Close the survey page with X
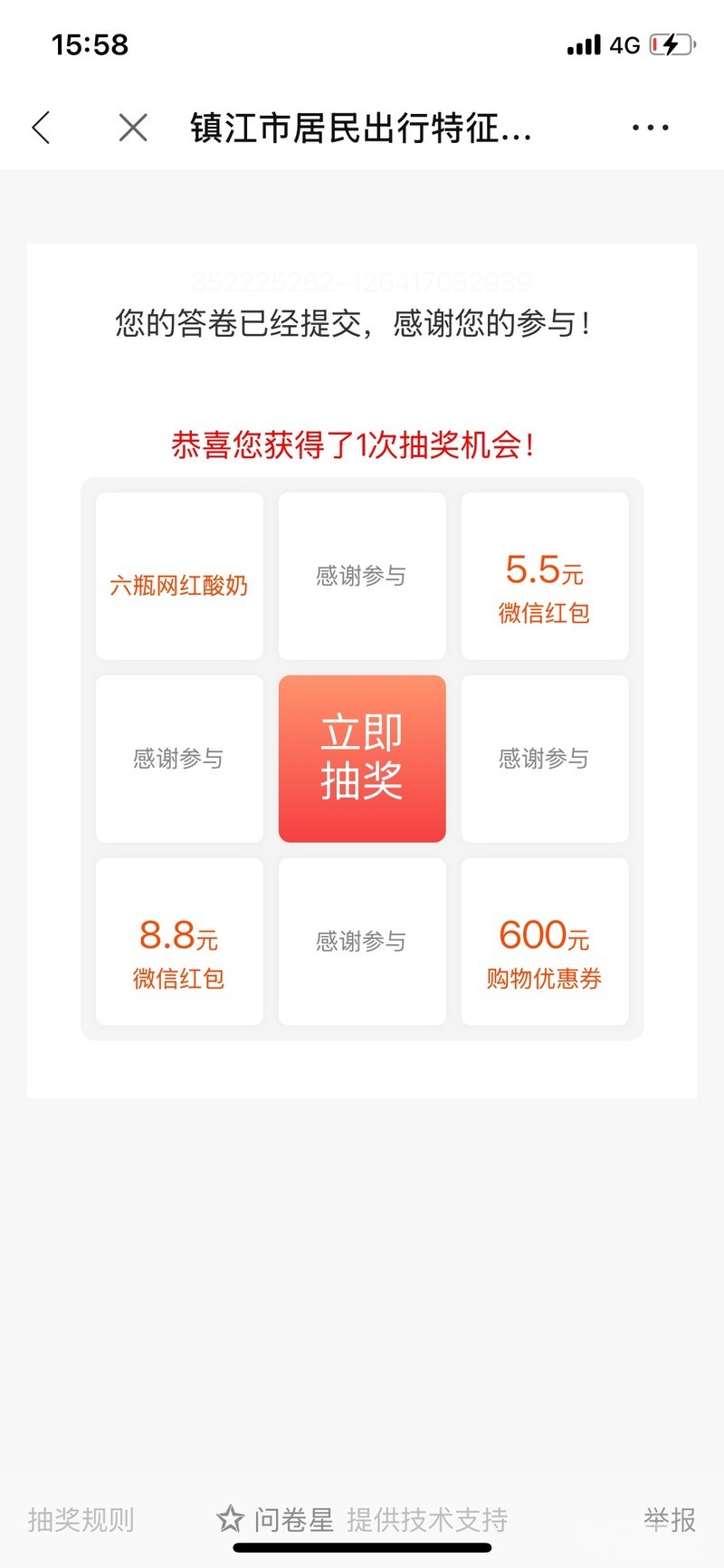This screenshot has width=724, height=1568. click(133, 128)
